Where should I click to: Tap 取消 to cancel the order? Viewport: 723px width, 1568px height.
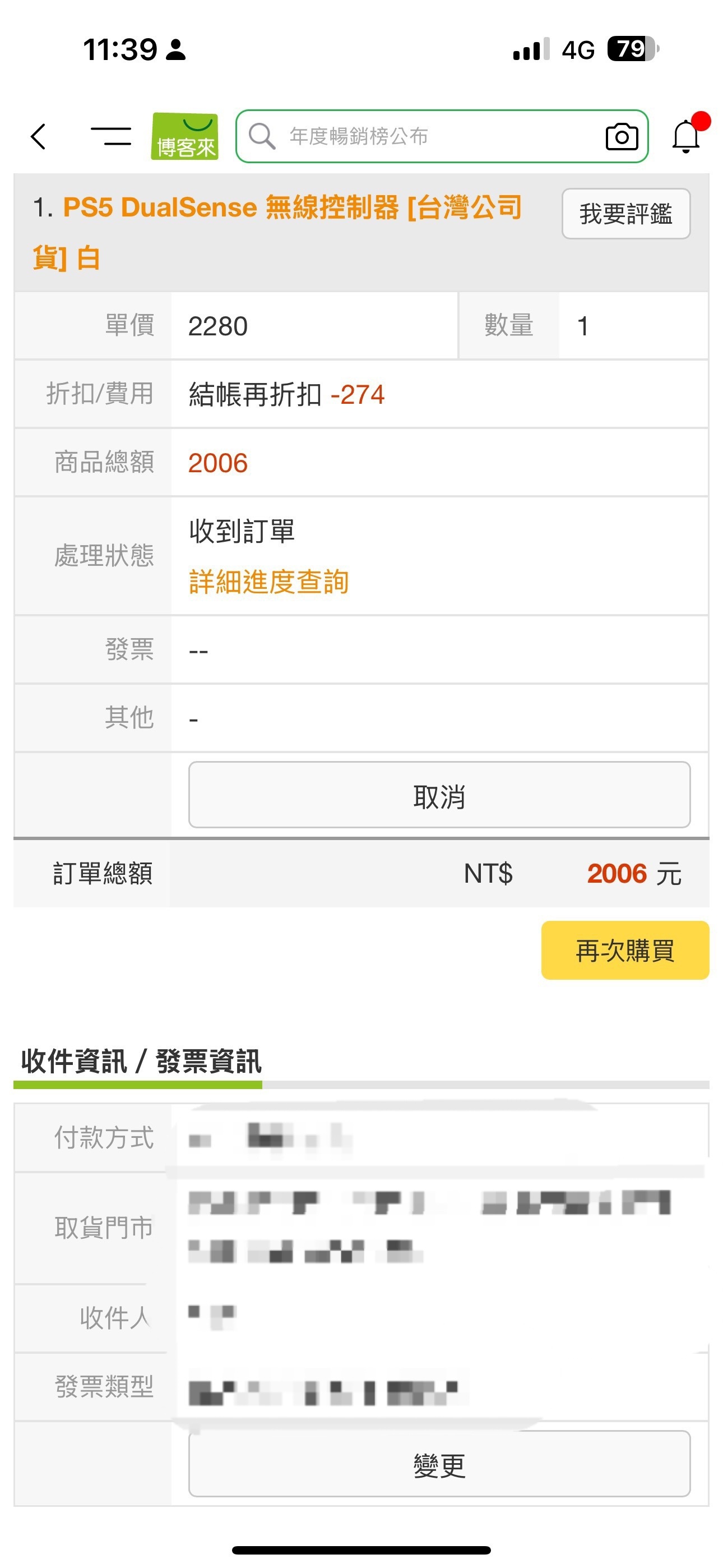coord(439,795)
